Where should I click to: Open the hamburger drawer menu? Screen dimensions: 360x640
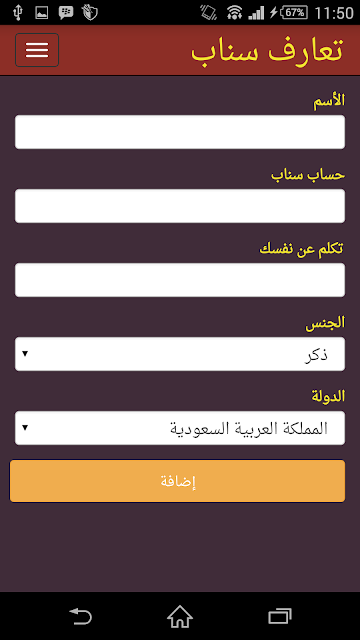37,50
